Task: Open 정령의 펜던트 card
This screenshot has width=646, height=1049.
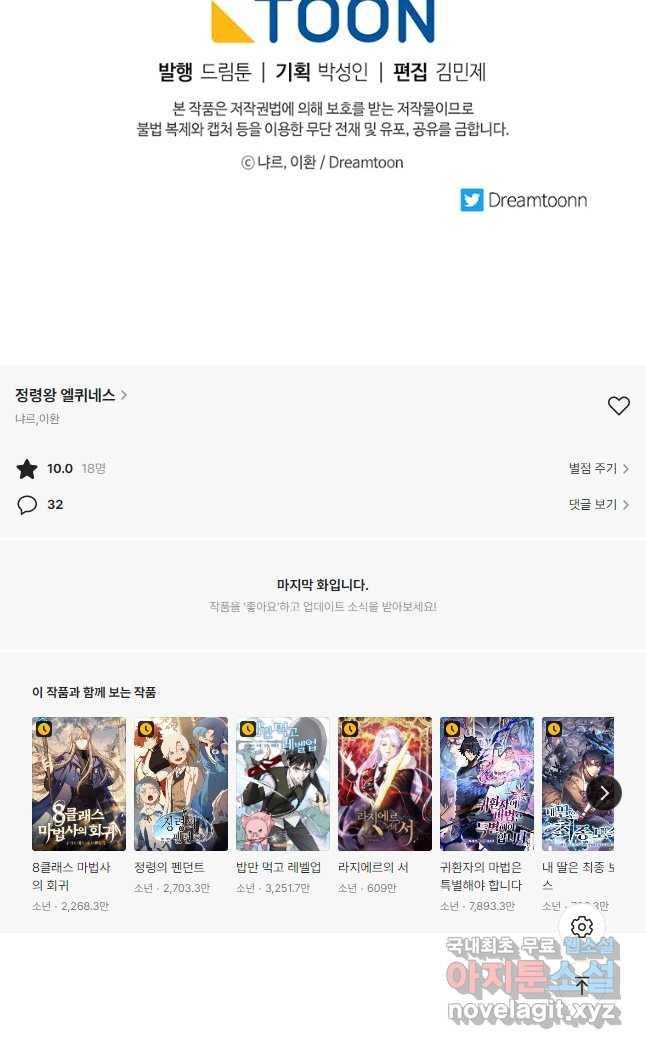Action: pos(181,783)
